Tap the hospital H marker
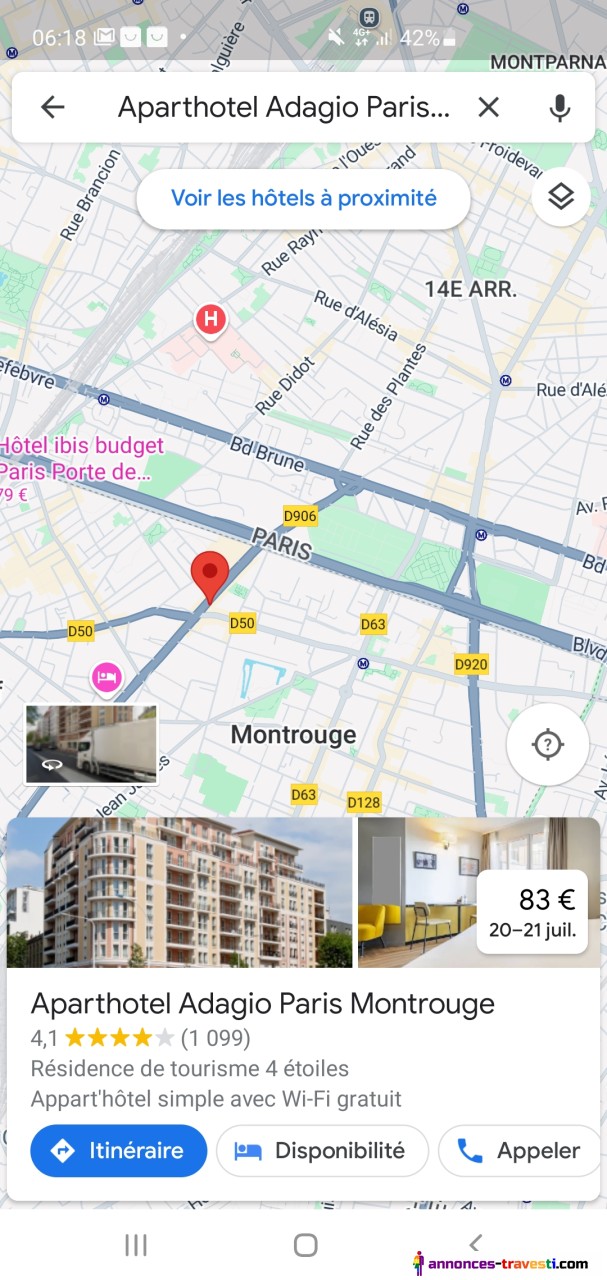 point(210,320)
